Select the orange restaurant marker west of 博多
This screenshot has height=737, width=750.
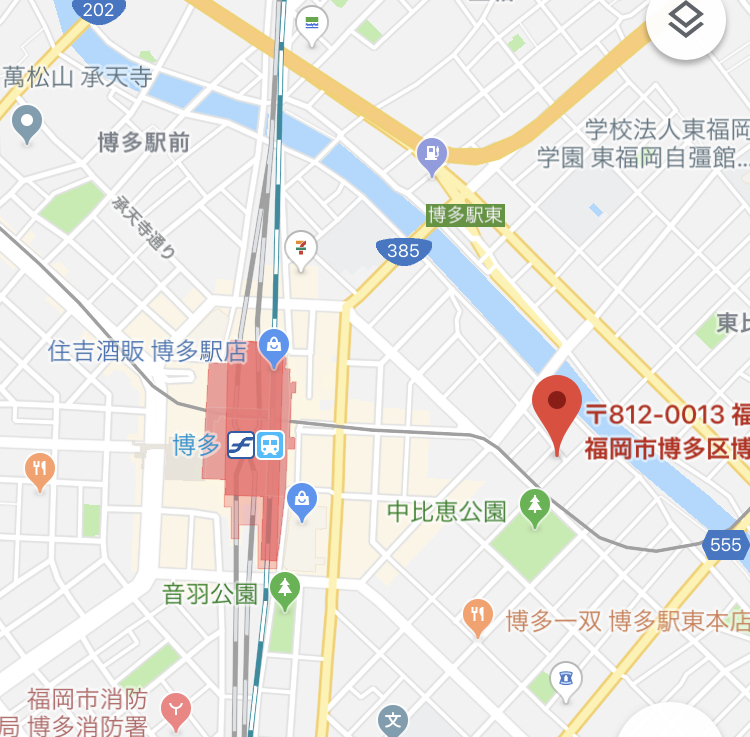(x=40, y=469)
